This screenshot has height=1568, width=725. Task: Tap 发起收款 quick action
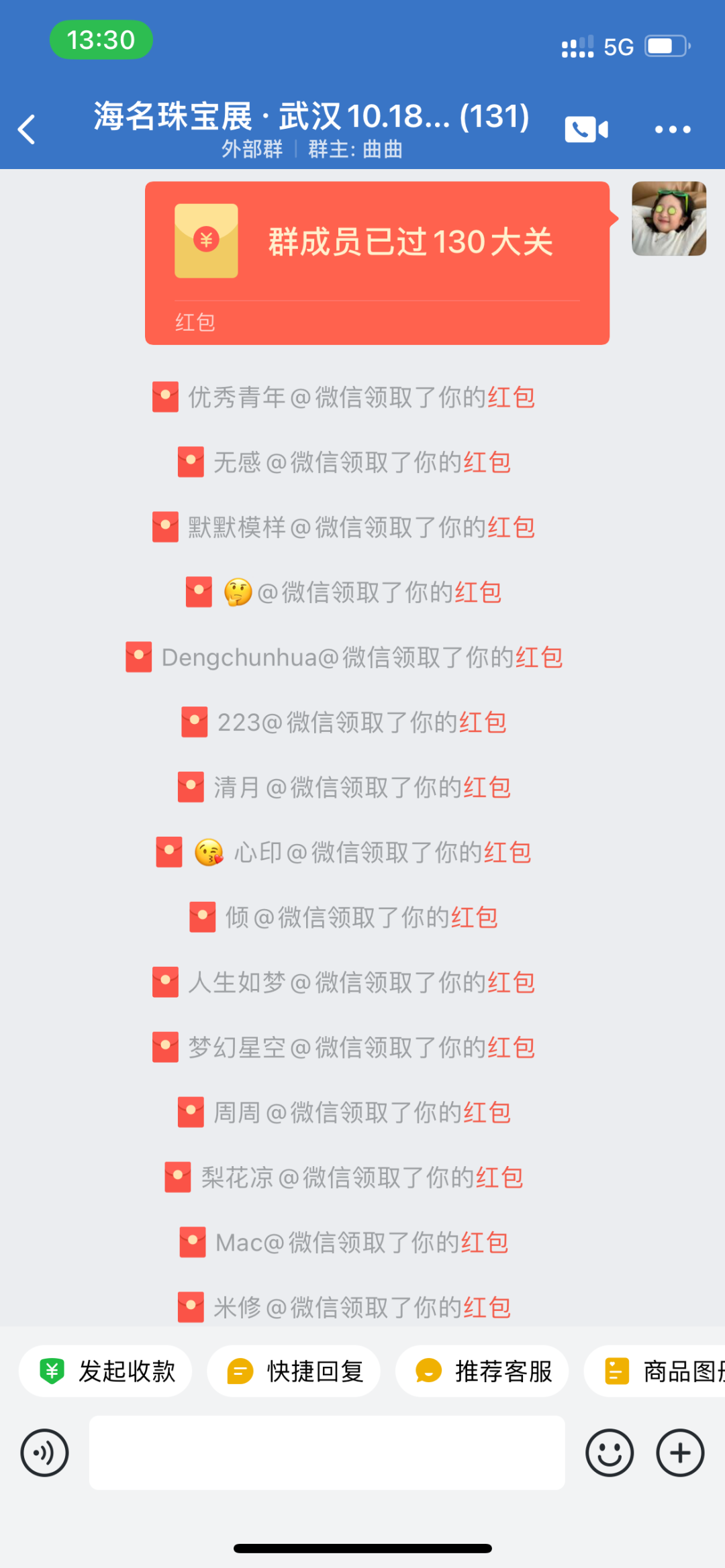[105, 1371]
